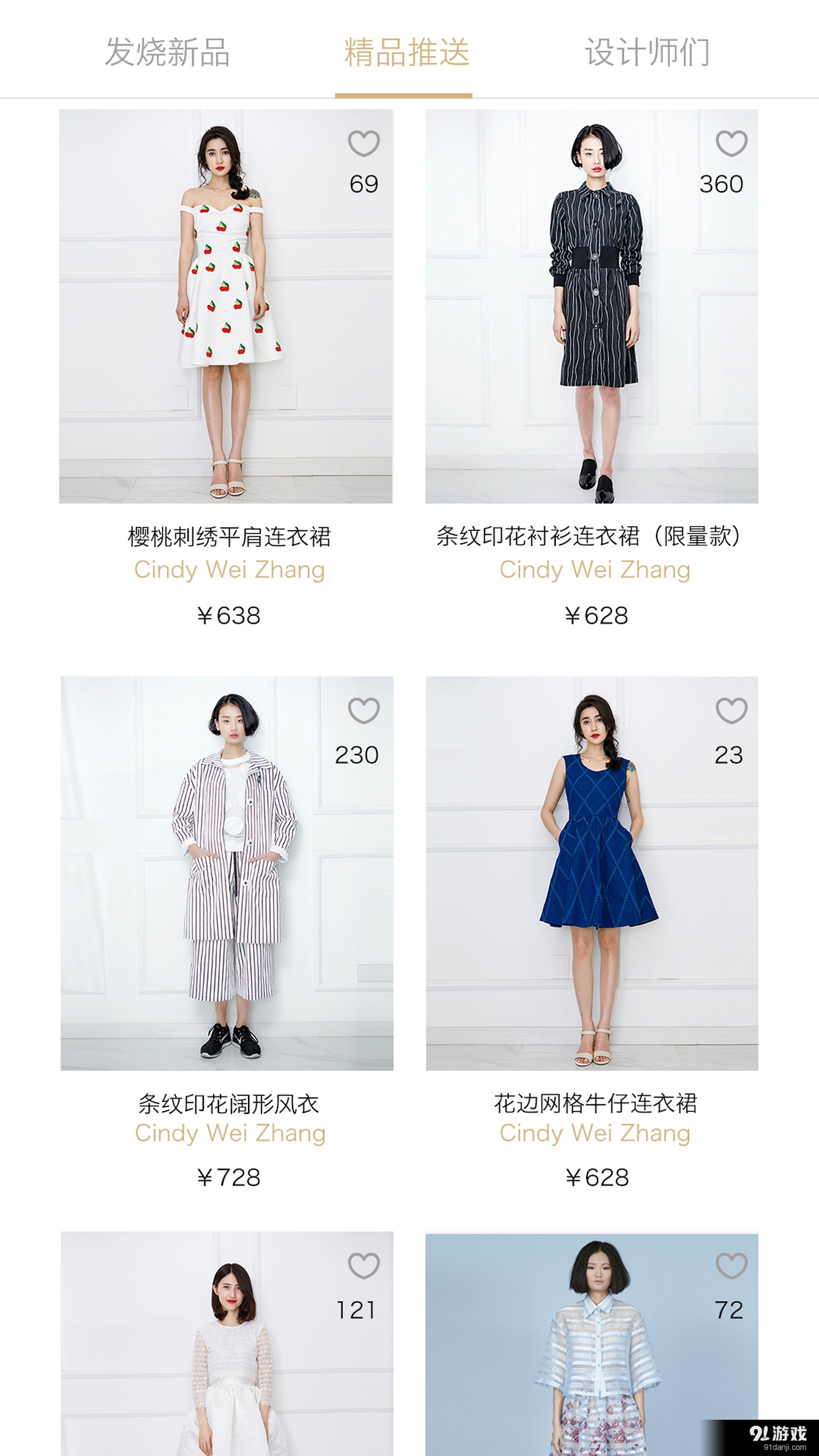Open designer Cindy Wei Zhang under 花边网格牛仔连衣裙

(594, 1133)
